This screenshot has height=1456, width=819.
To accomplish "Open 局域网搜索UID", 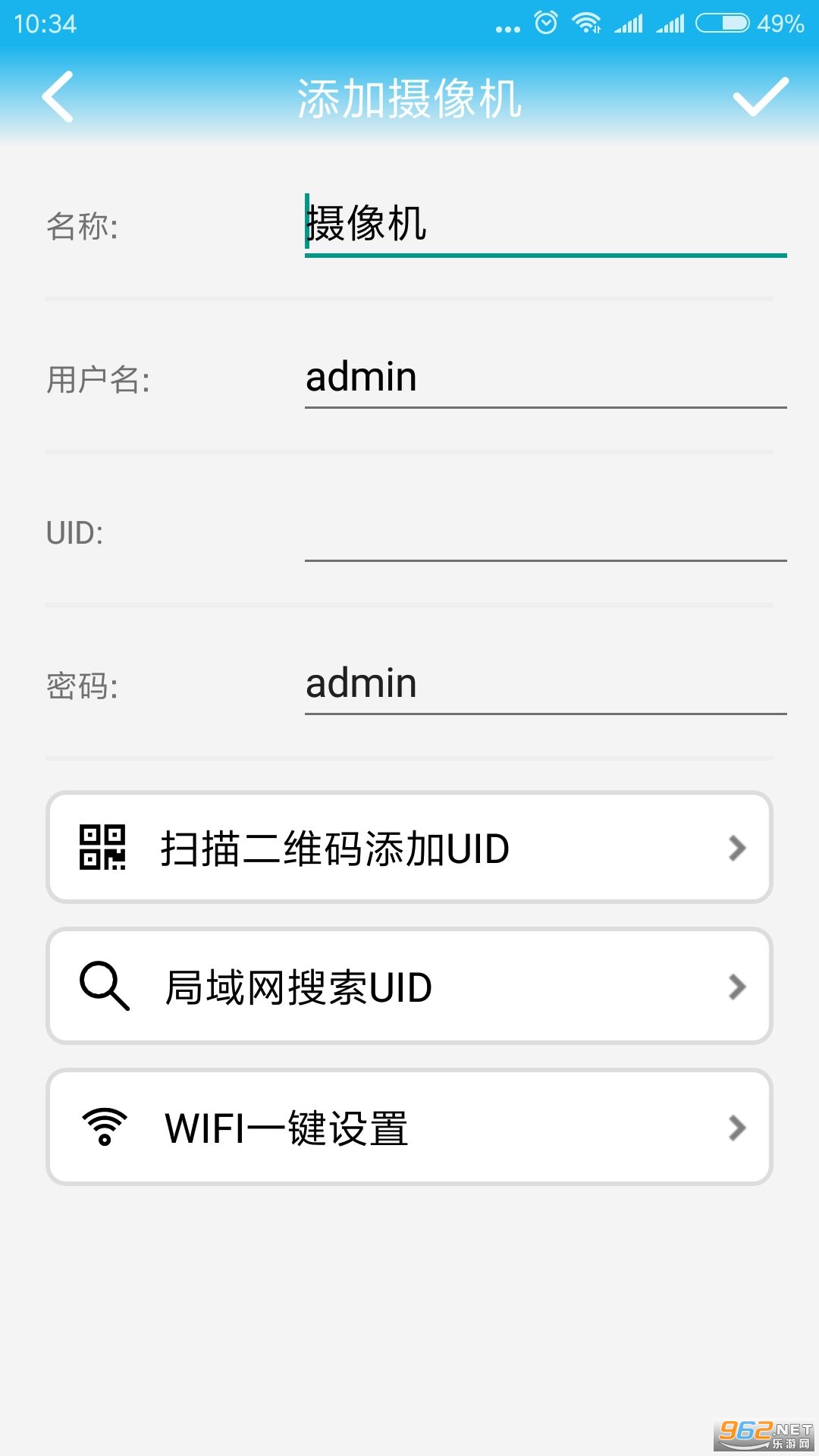I will tap(409, 987).
